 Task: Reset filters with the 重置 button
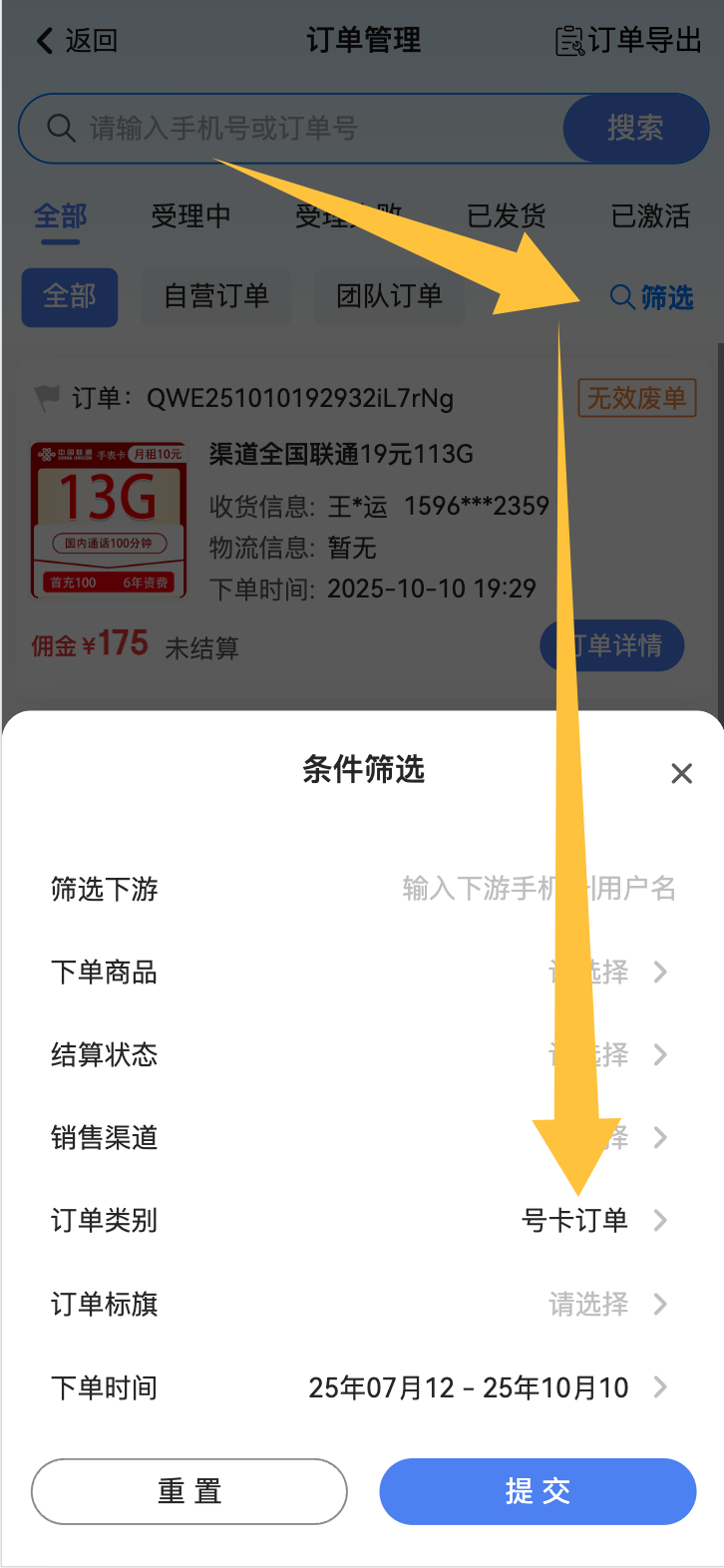(189, 1491)
